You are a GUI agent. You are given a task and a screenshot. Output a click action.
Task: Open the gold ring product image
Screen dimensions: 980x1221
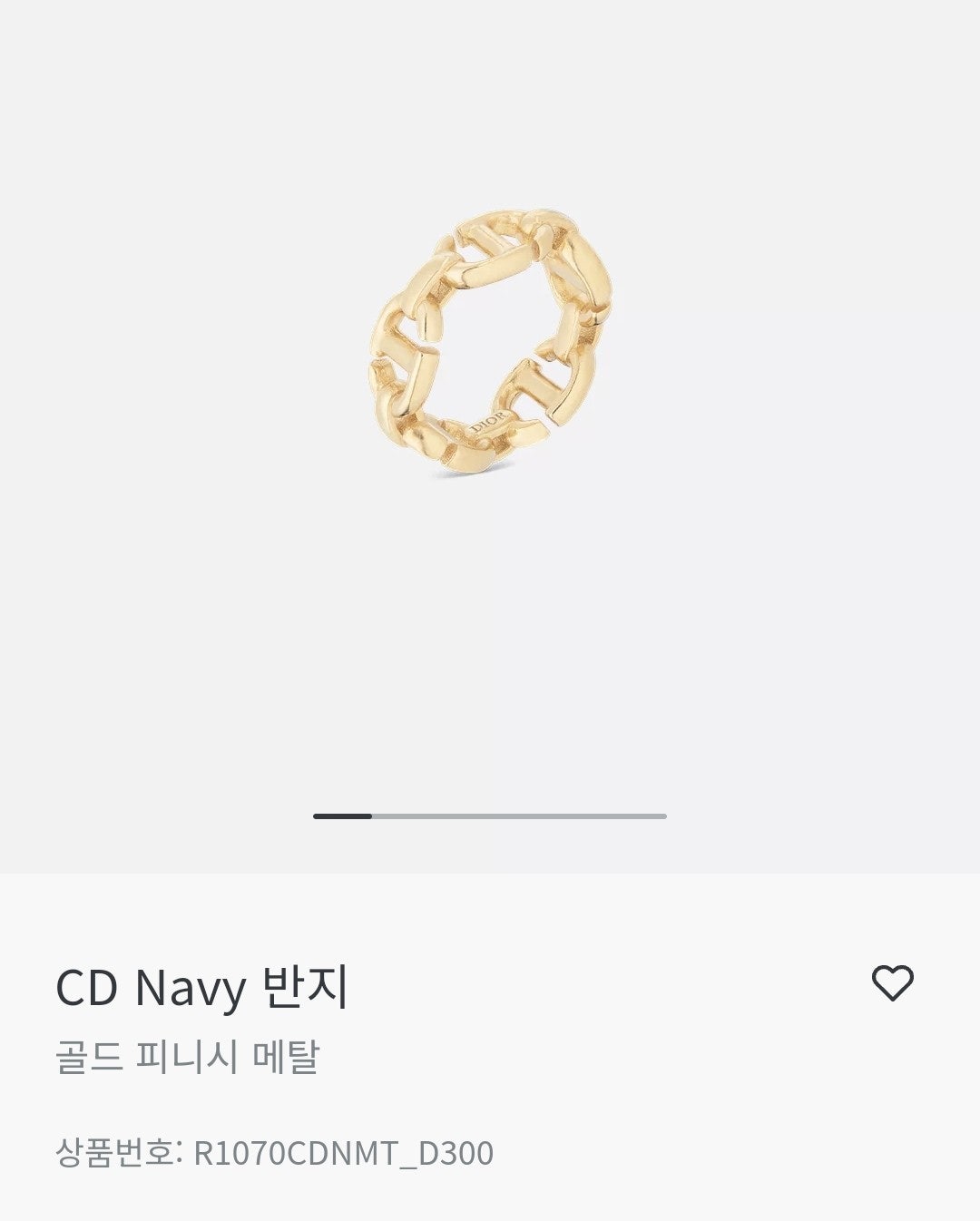point(491,343)
